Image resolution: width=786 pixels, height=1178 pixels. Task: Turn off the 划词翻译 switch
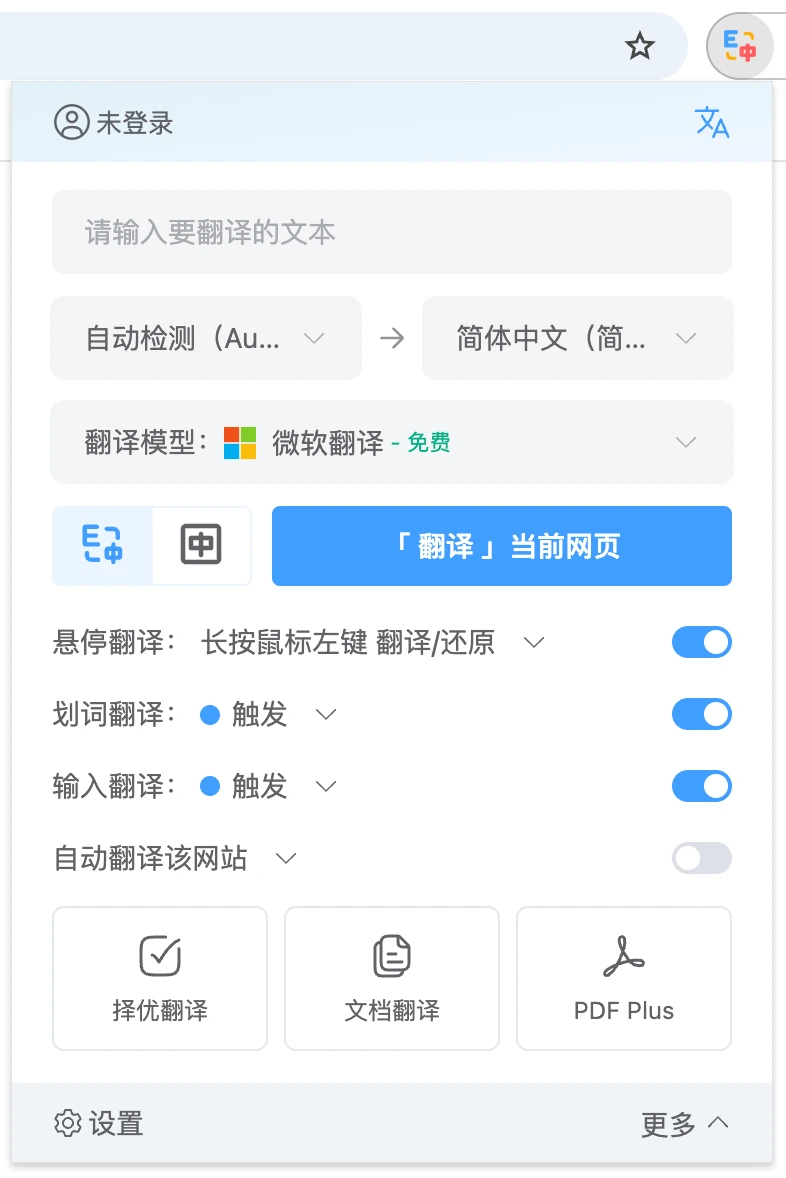click(x=701, y=714)
